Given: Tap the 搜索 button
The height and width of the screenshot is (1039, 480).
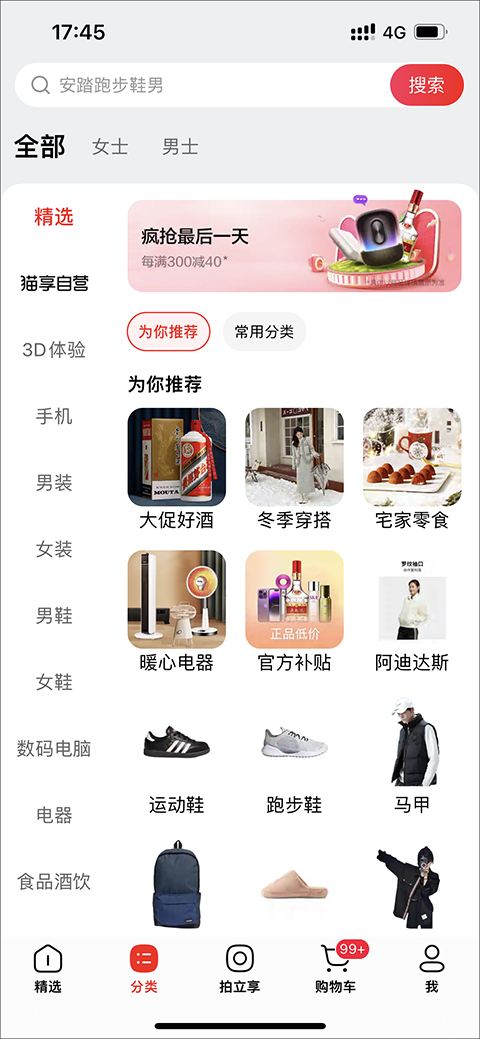Looking at the screenshot, I should 426,85.
